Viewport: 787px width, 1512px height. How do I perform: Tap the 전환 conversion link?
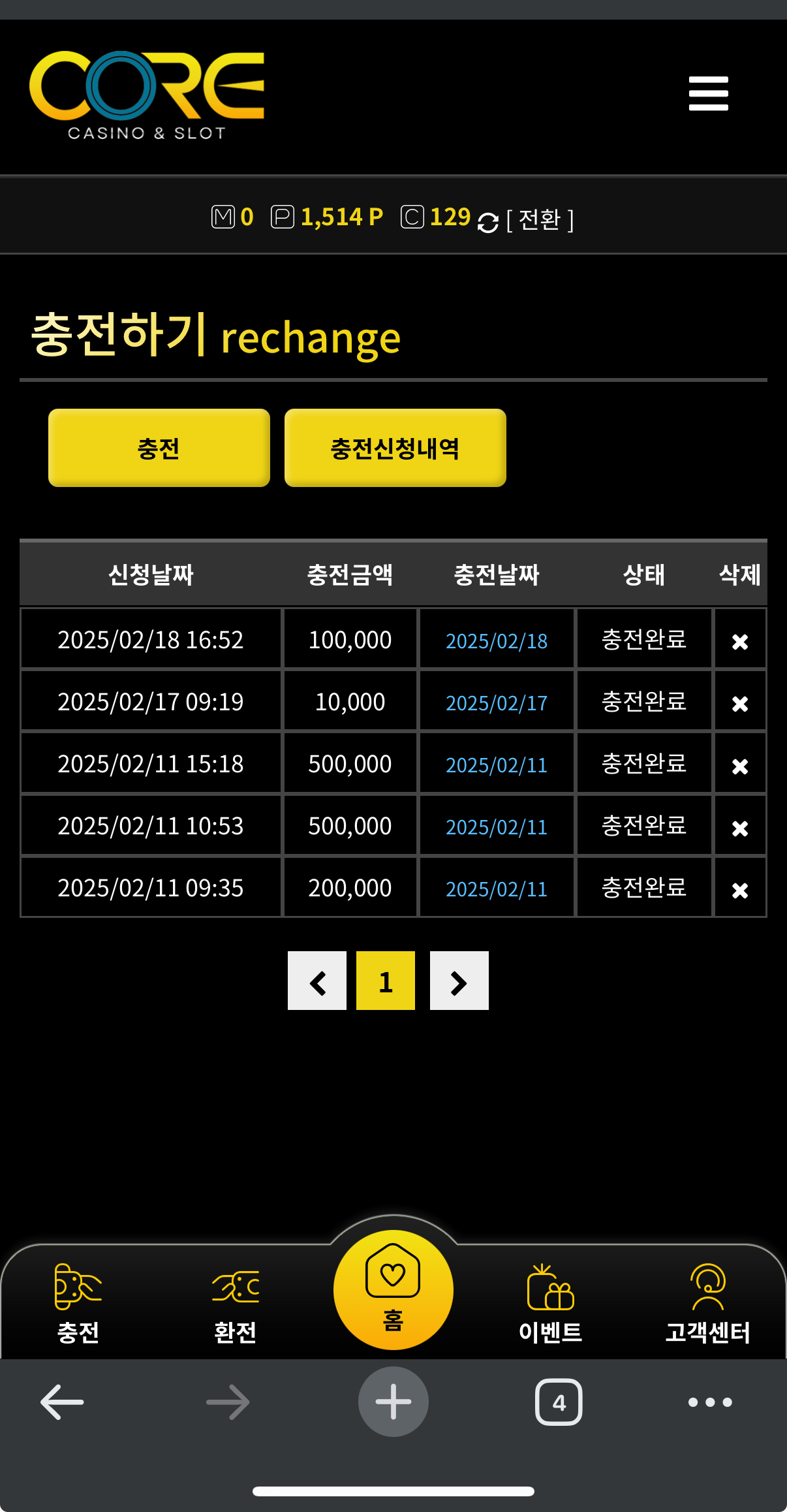click(x=540, y=219)
